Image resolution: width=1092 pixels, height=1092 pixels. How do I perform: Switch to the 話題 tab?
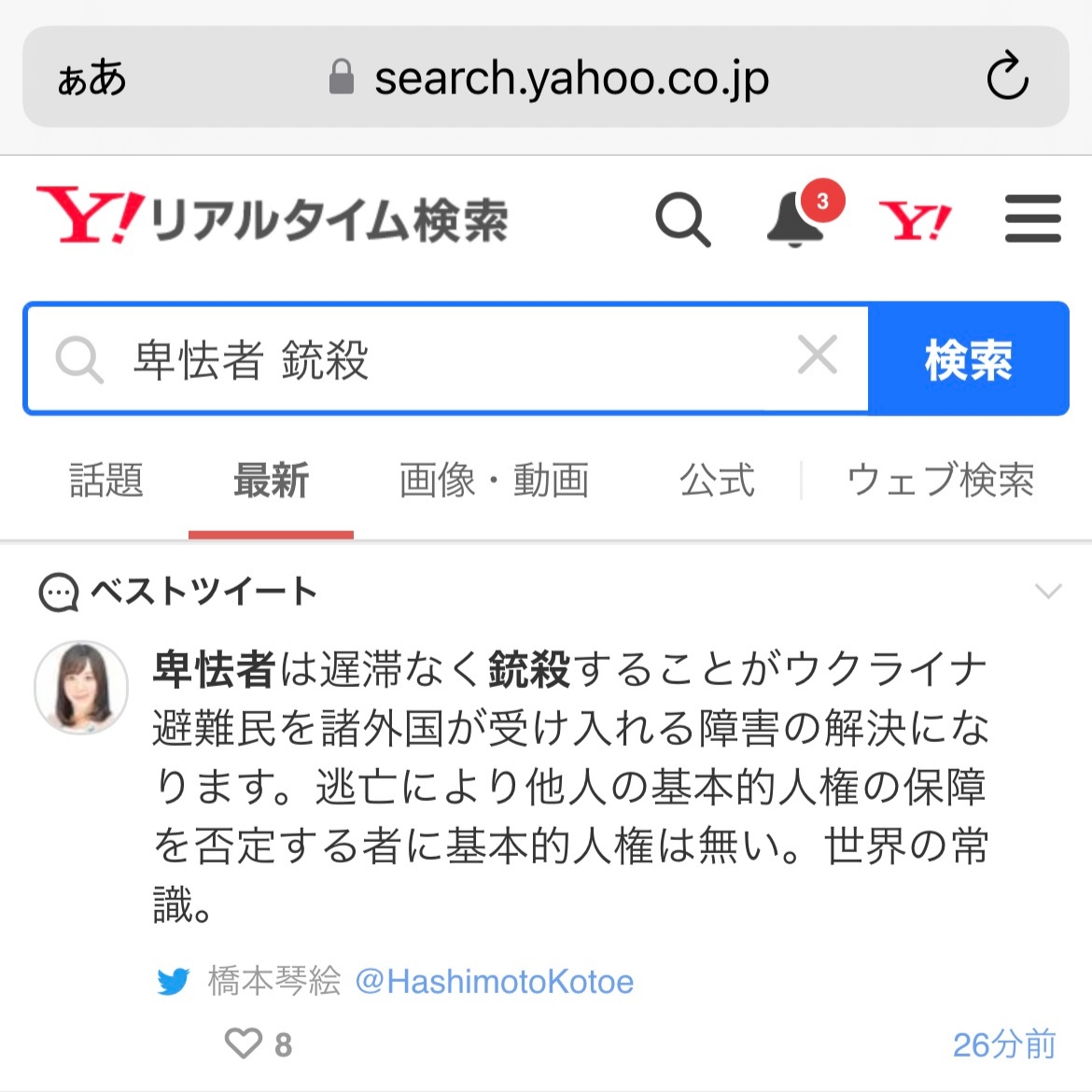[106, 481]
